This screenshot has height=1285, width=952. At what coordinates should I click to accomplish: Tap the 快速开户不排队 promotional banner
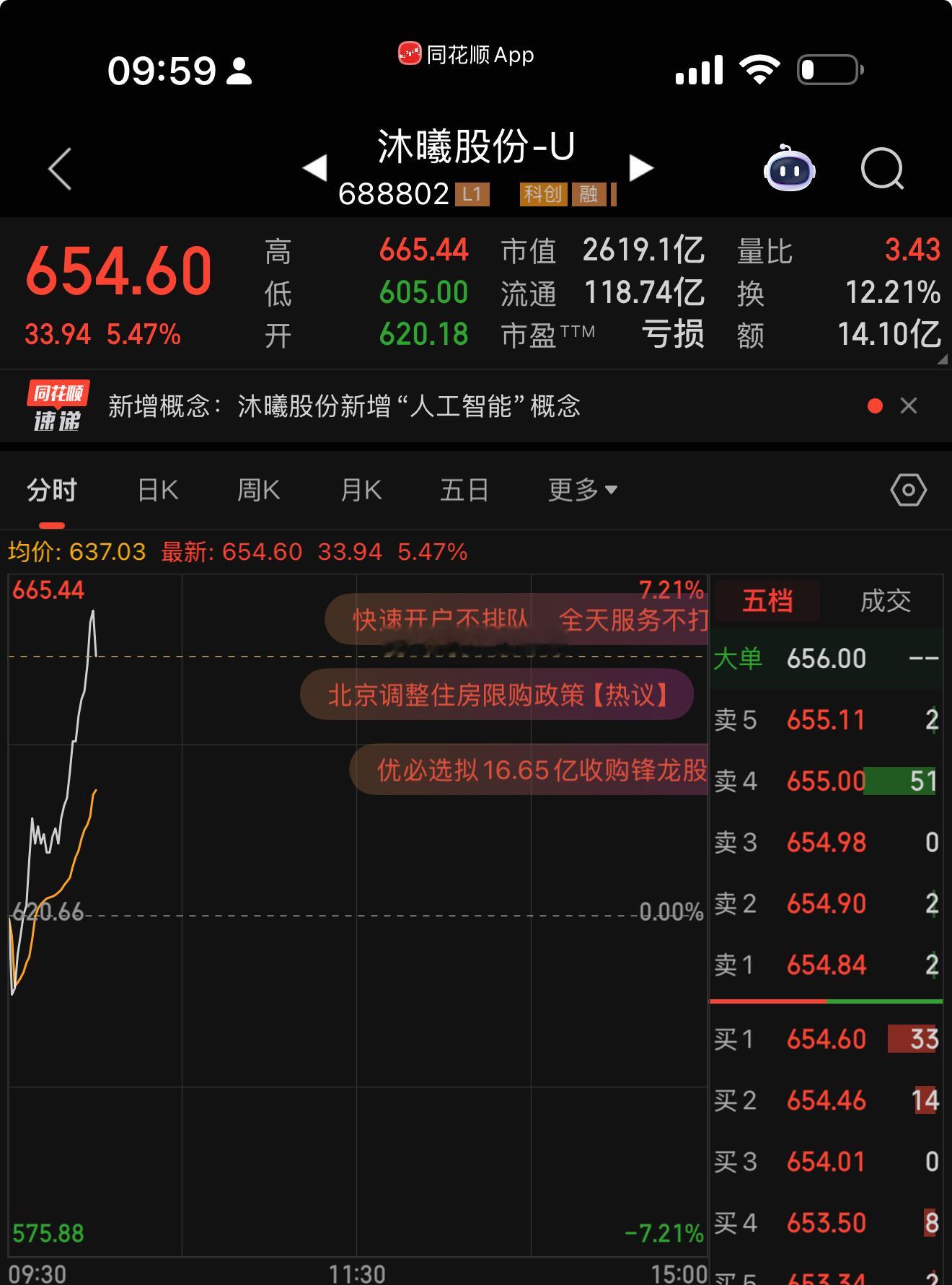[440, 618]
